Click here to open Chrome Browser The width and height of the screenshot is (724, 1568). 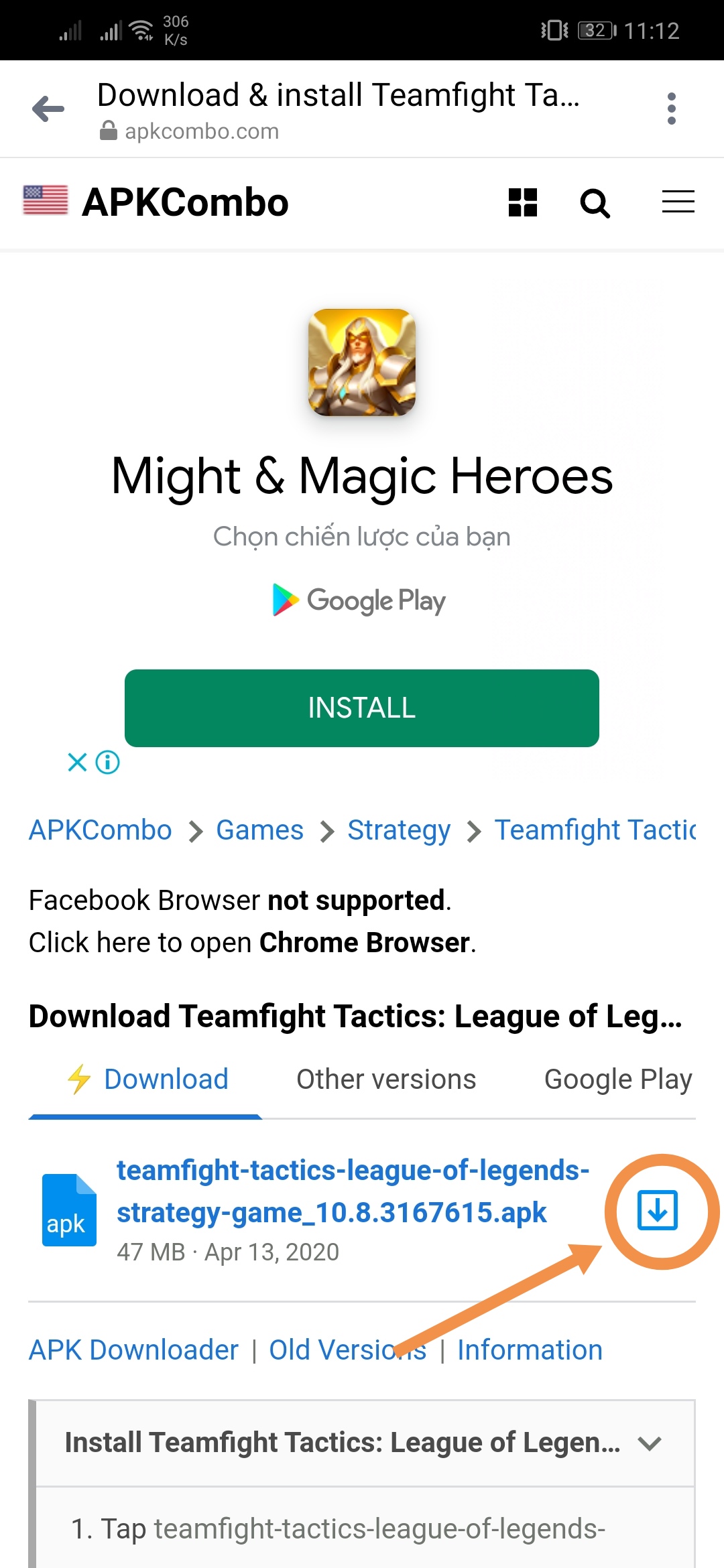[252, 943]
